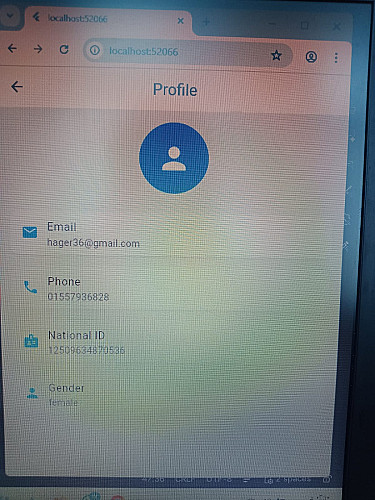Reload the localhost page

pos(64,50)
